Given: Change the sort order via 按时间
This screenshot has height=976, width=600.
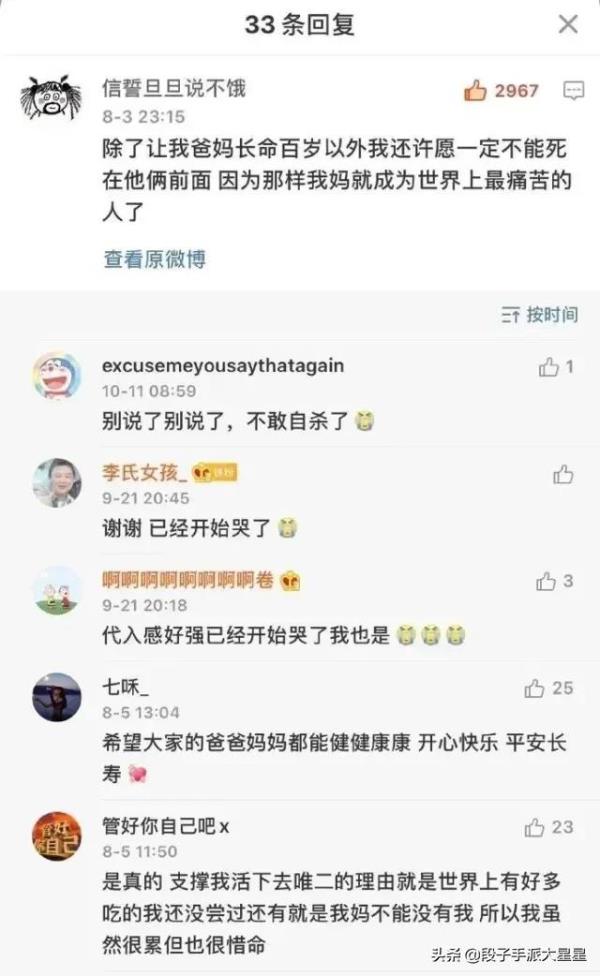Looking at the screenshot, I should pyautogui.click(x=539, y=314).
